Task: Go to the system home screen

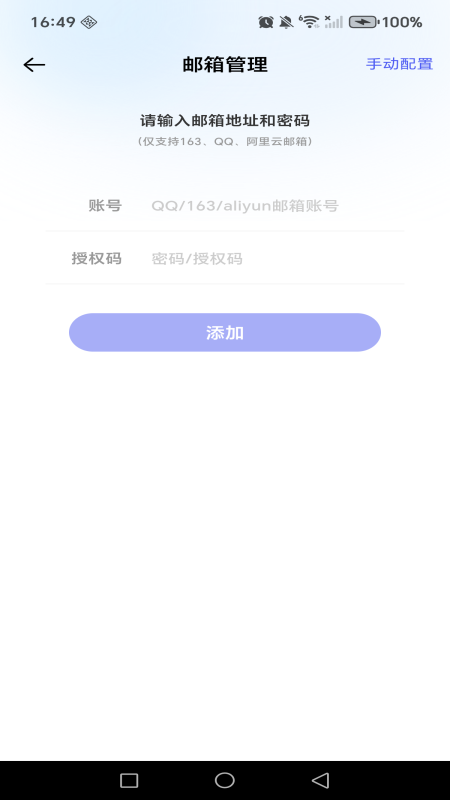Action: (225, 781)
